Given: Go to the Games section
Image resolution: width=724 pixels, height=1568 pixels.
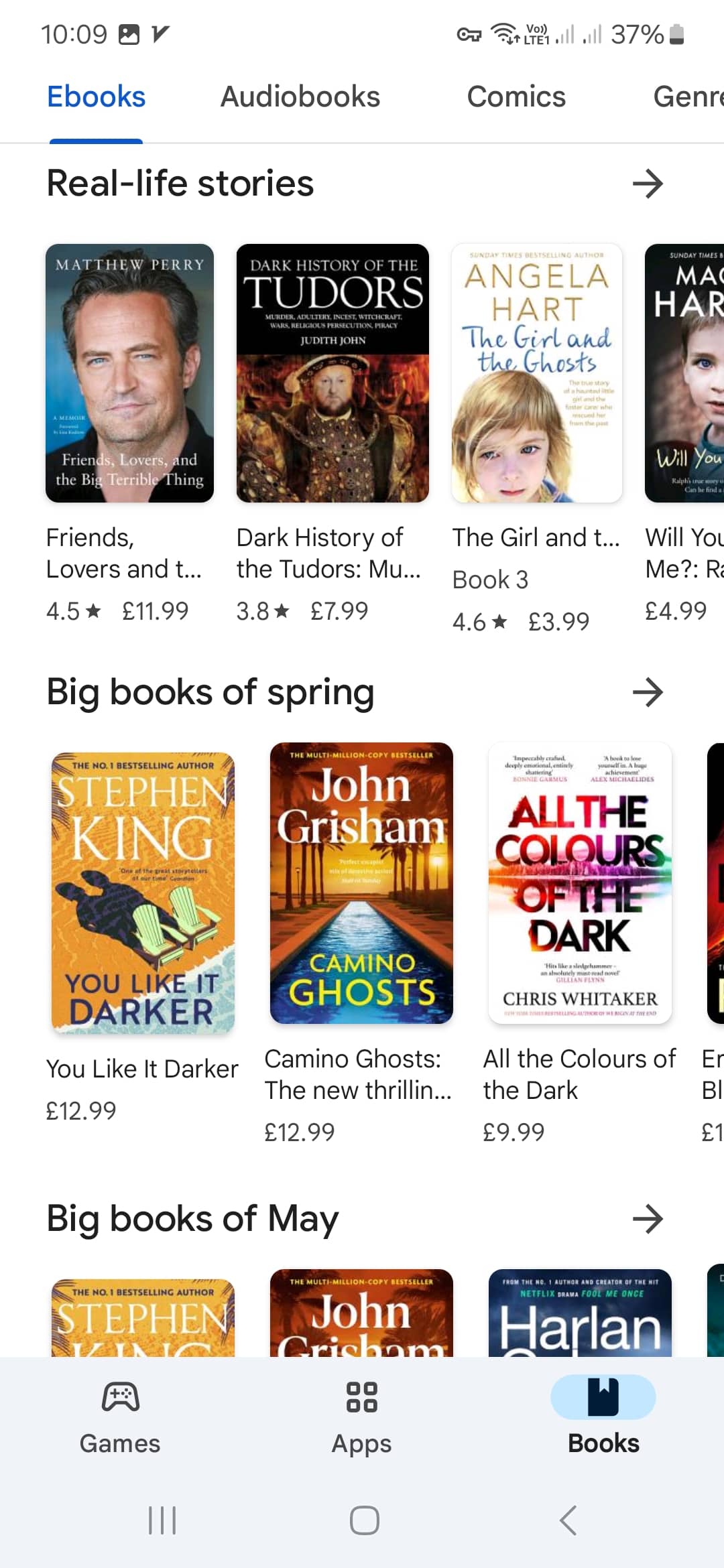Looking at the screenshot, I should coord(120,1417).
